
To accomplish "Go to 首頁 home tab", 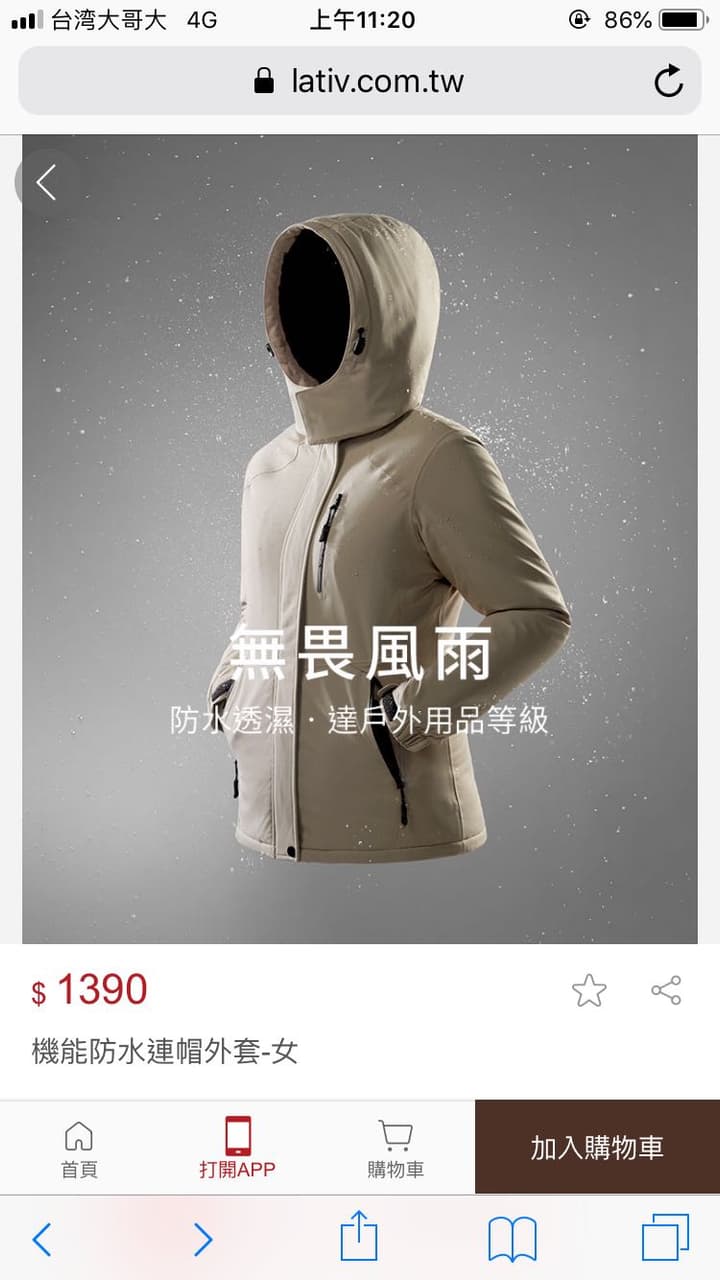I will (x=79, y=1148).
